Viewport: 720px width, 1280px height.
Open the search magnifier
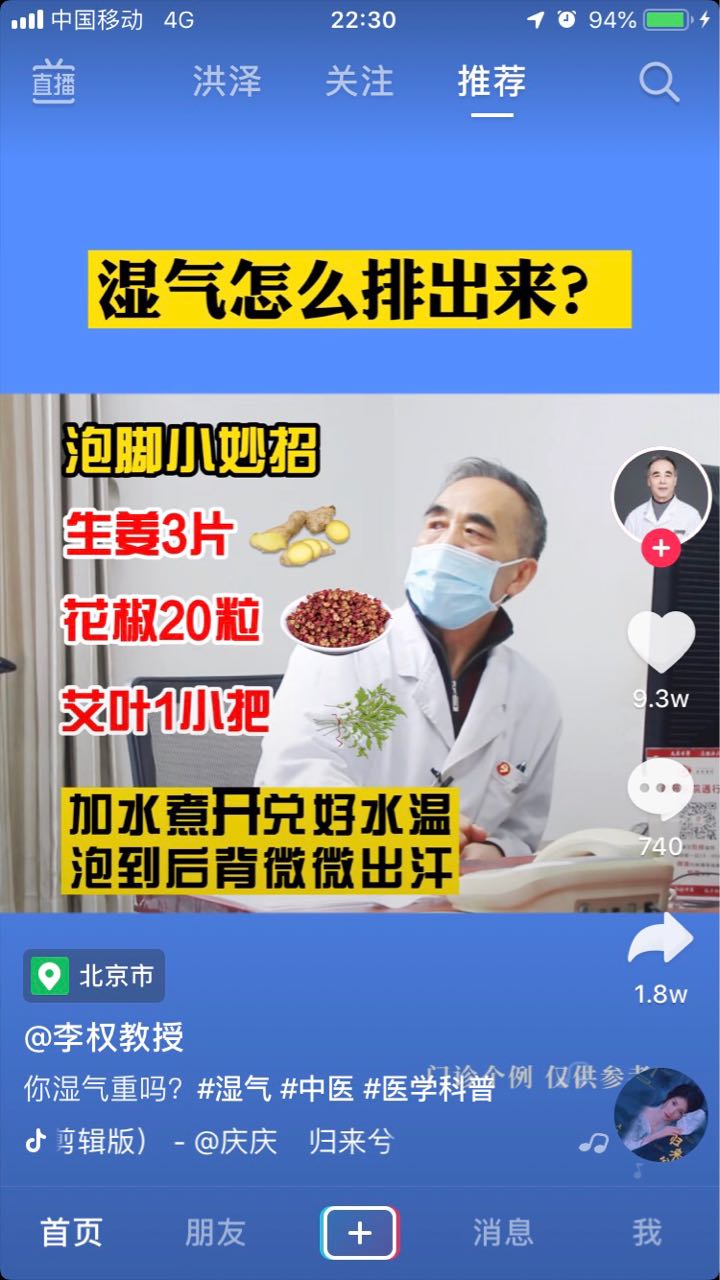[659, 83]
